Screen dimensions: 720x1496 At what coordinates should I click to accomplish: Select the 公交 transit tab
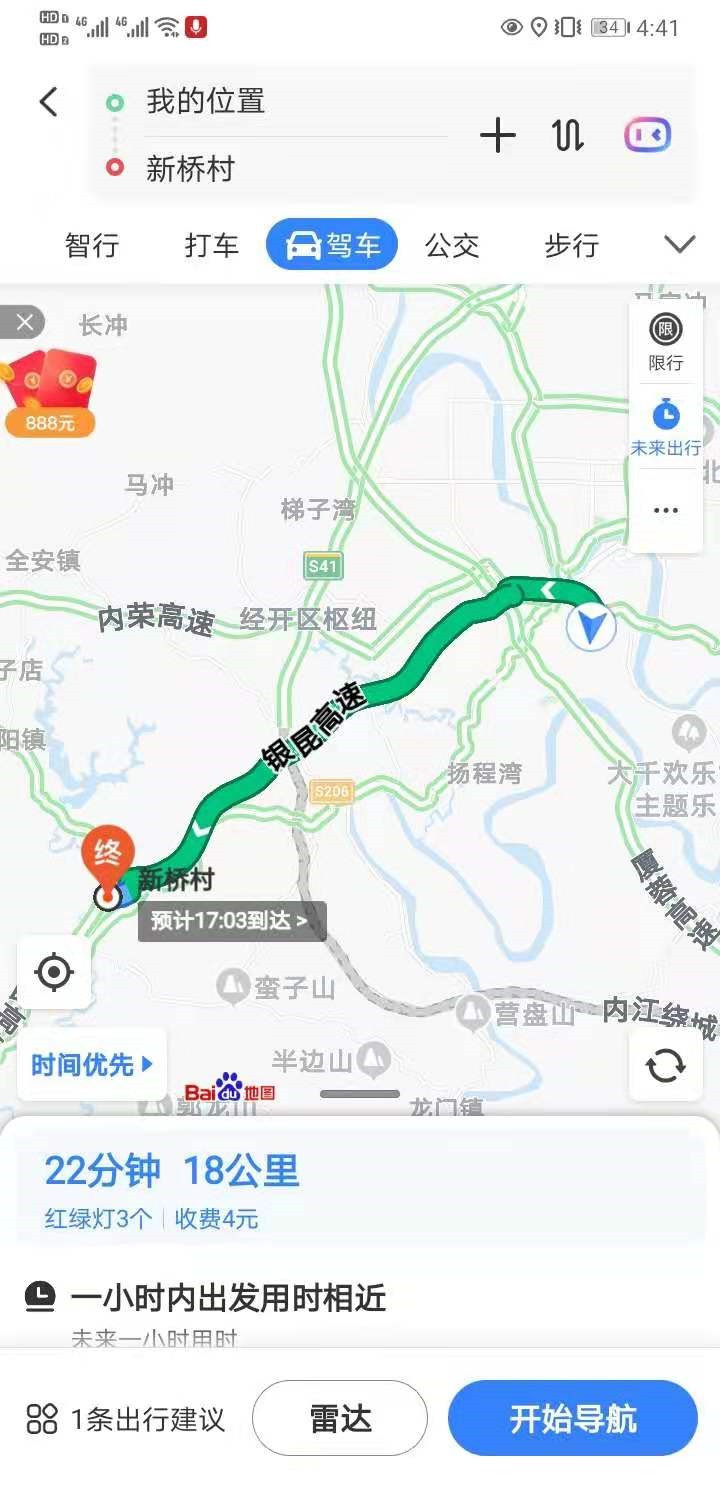452,245
